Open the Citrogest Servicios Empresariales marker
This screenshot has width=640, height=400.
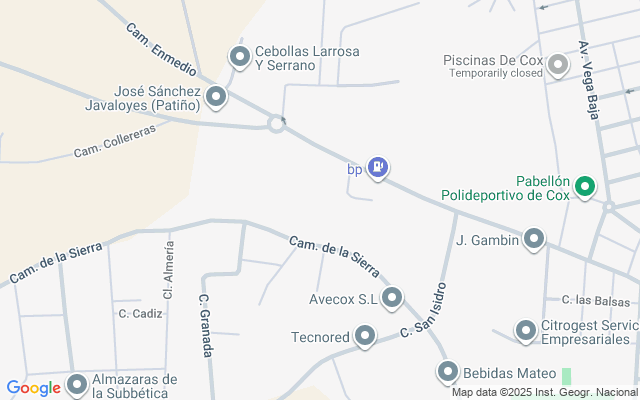526,331
